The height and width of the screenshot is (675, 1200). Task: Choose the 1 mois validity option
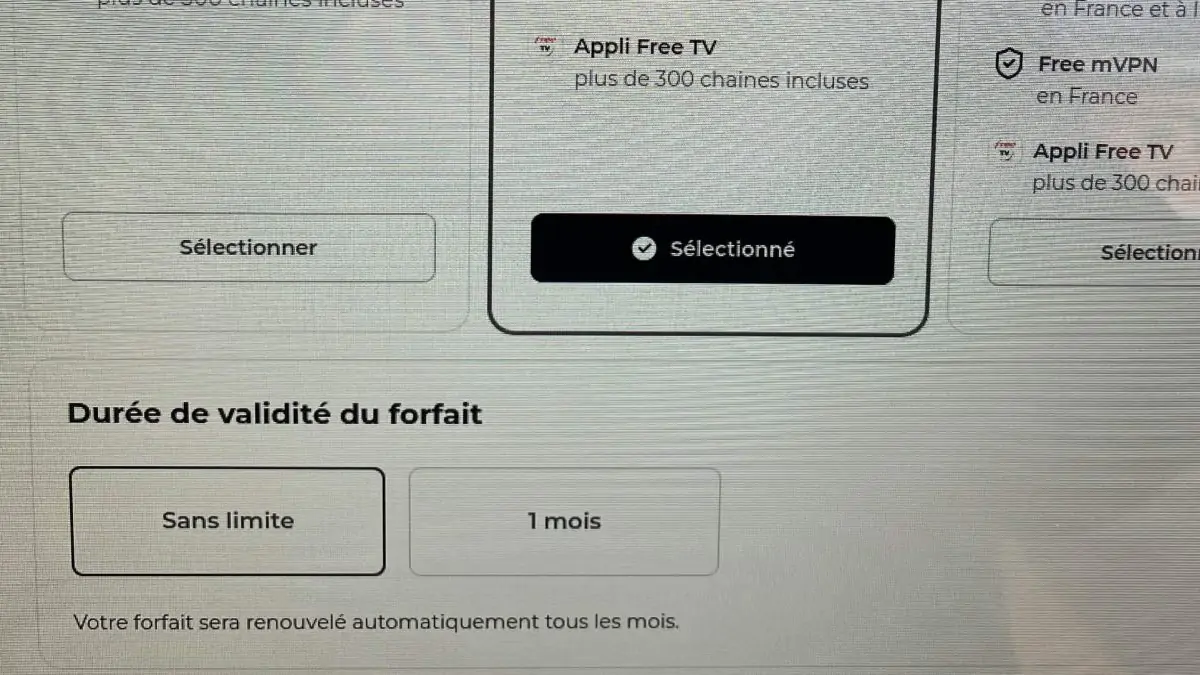tap(564, 521)
